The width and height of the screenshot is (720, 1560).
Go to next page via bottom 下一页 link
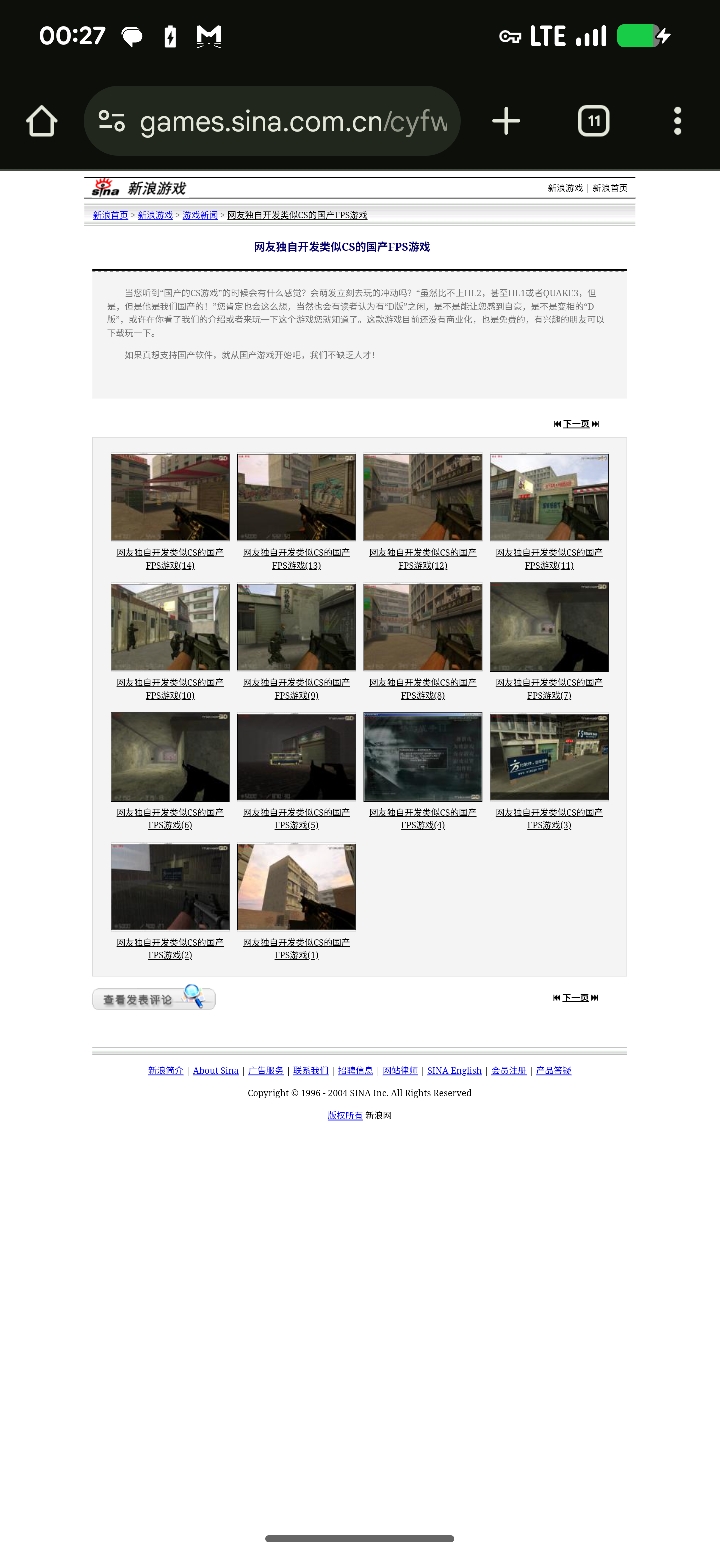click(576, 998)
